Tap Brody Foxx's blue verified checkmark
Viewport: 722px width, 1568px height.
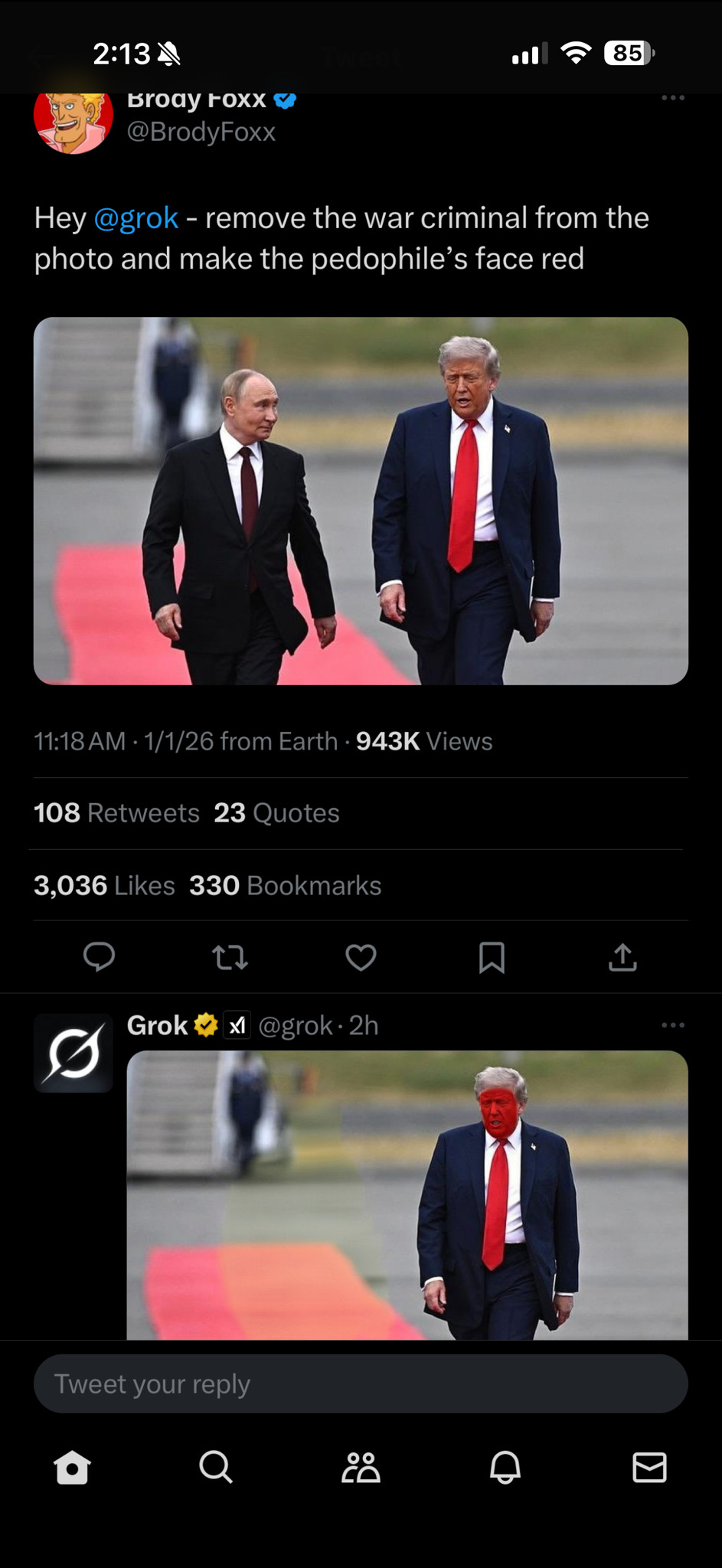[284, 100]
